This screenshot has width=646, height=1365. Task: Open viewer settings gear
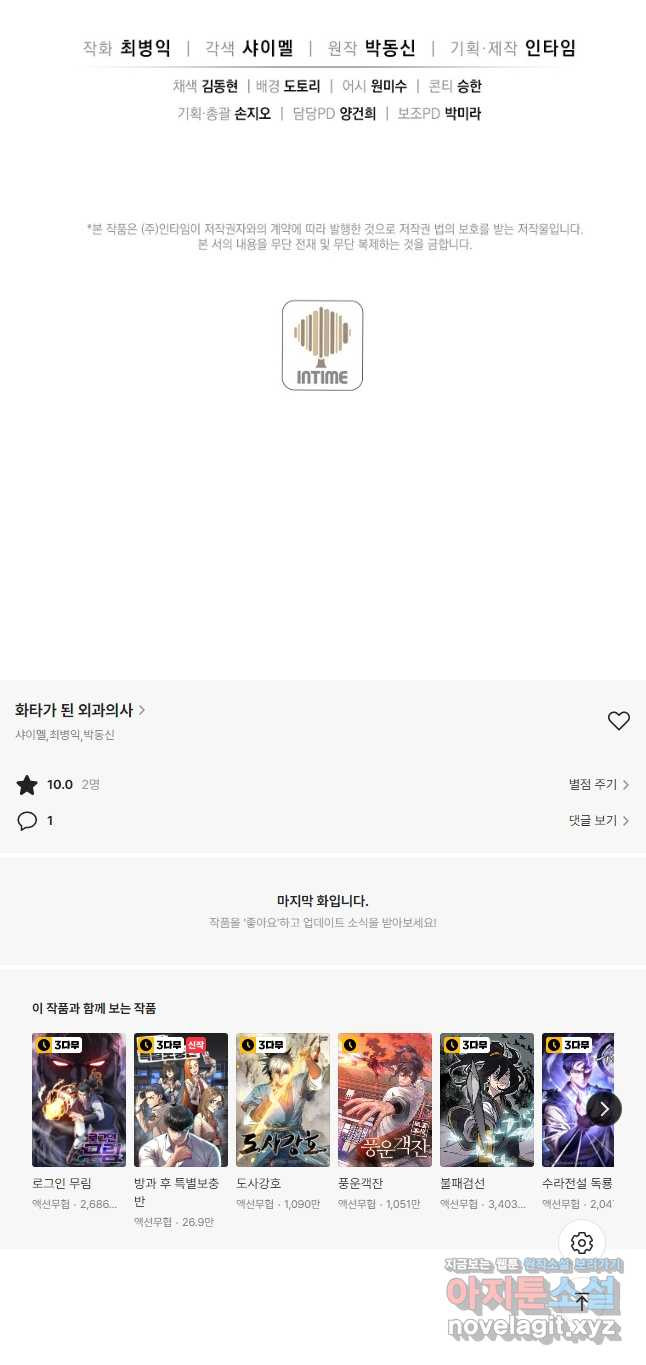click(x=582, y=1243)
